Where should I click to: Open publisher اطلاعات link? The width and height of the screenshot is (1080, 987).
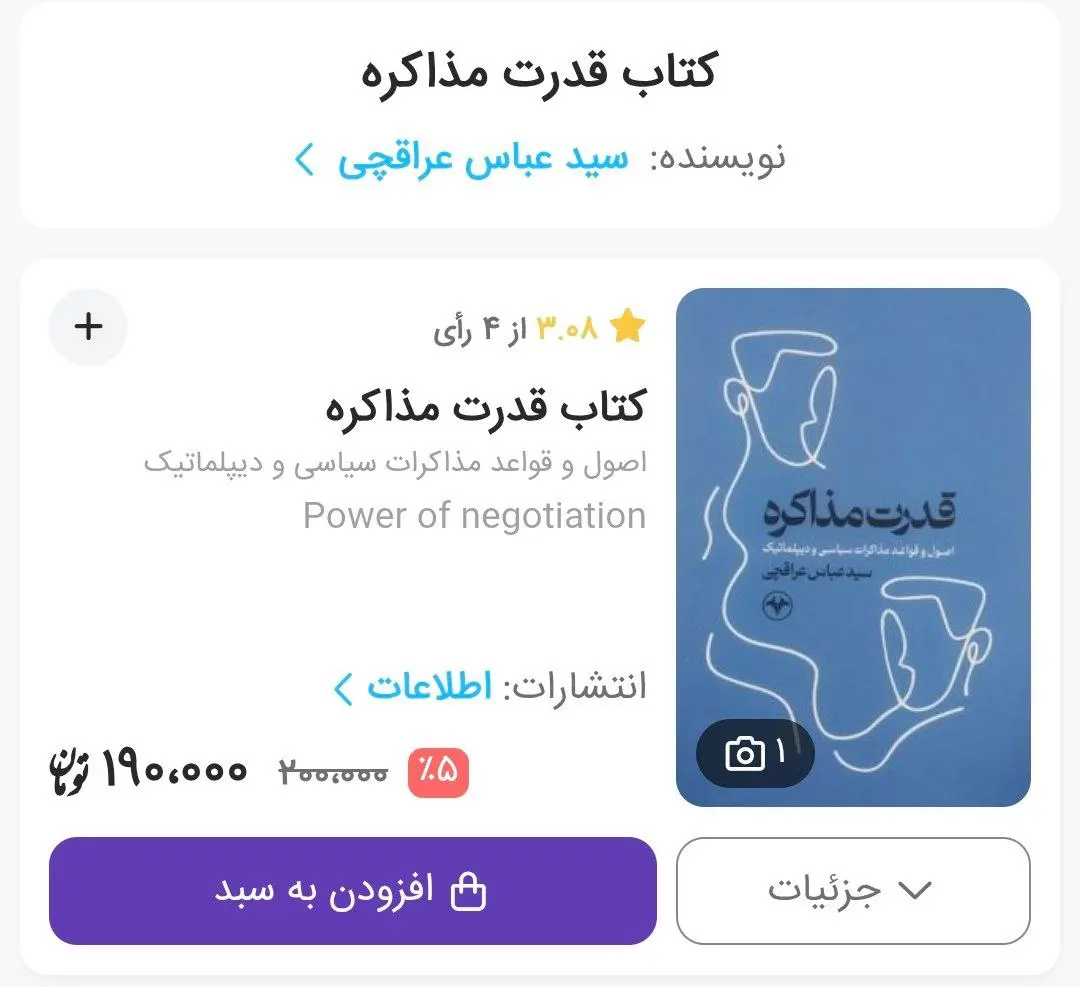click(x=430, y=687)
